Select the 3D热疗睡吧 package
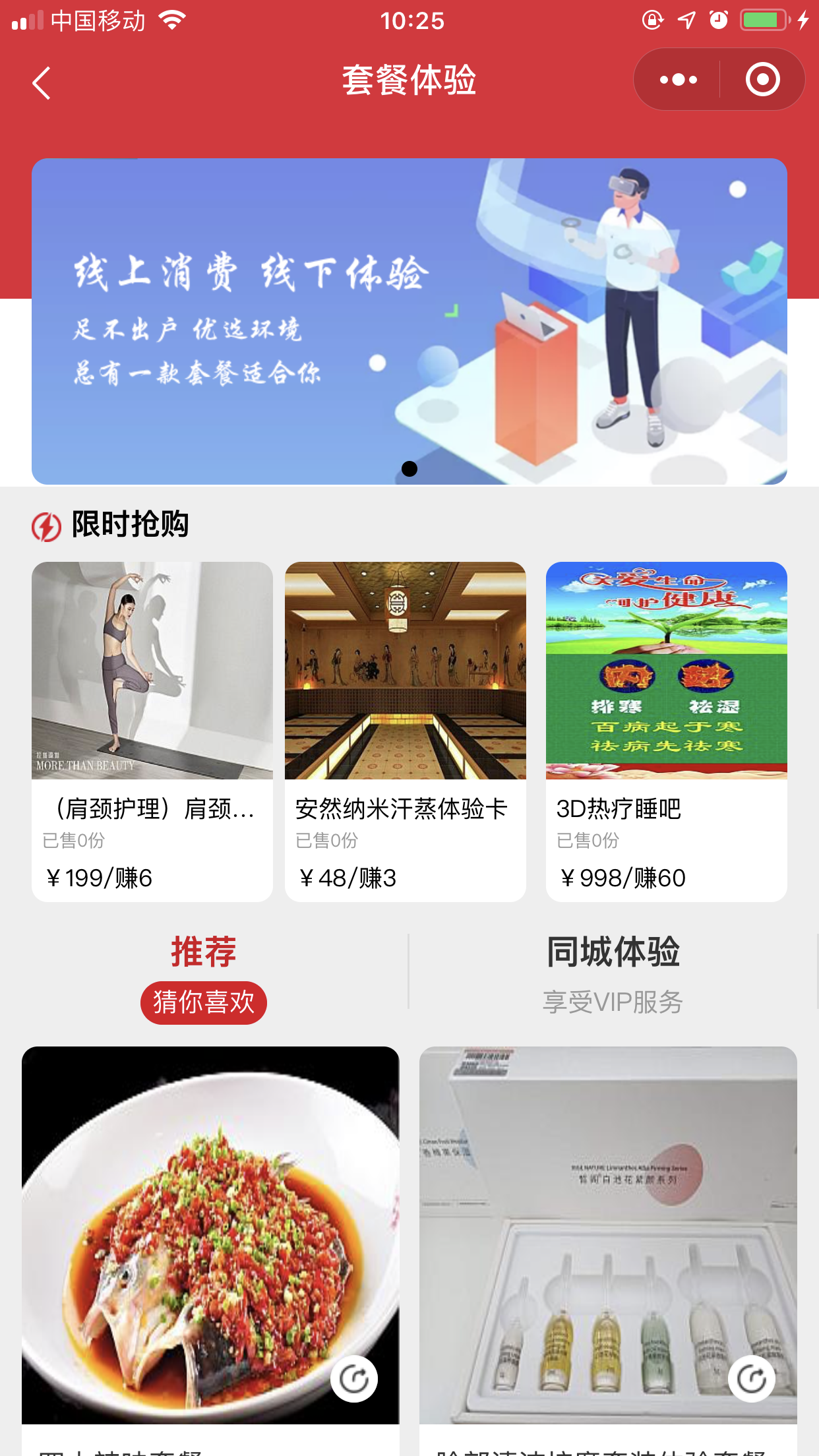 666,731
